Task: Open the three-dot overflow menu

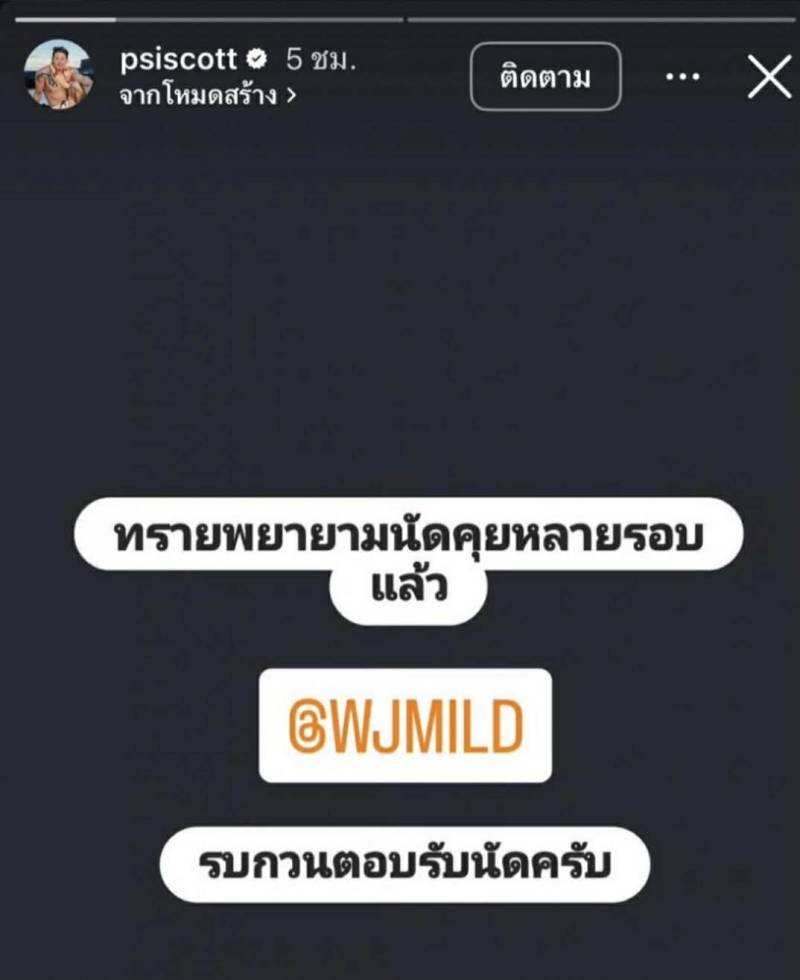Action: 682,77
